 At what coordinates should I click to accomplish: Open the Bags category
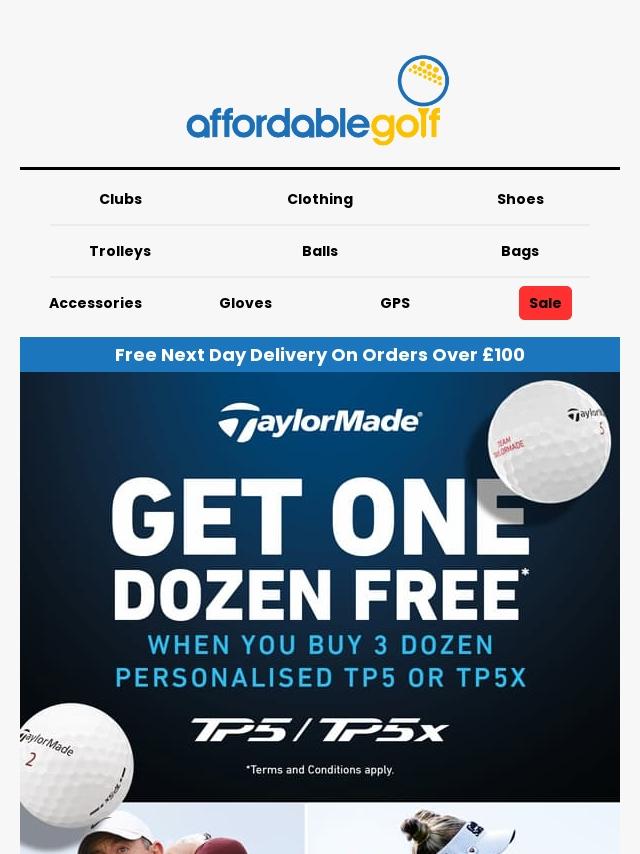point(520,251)
